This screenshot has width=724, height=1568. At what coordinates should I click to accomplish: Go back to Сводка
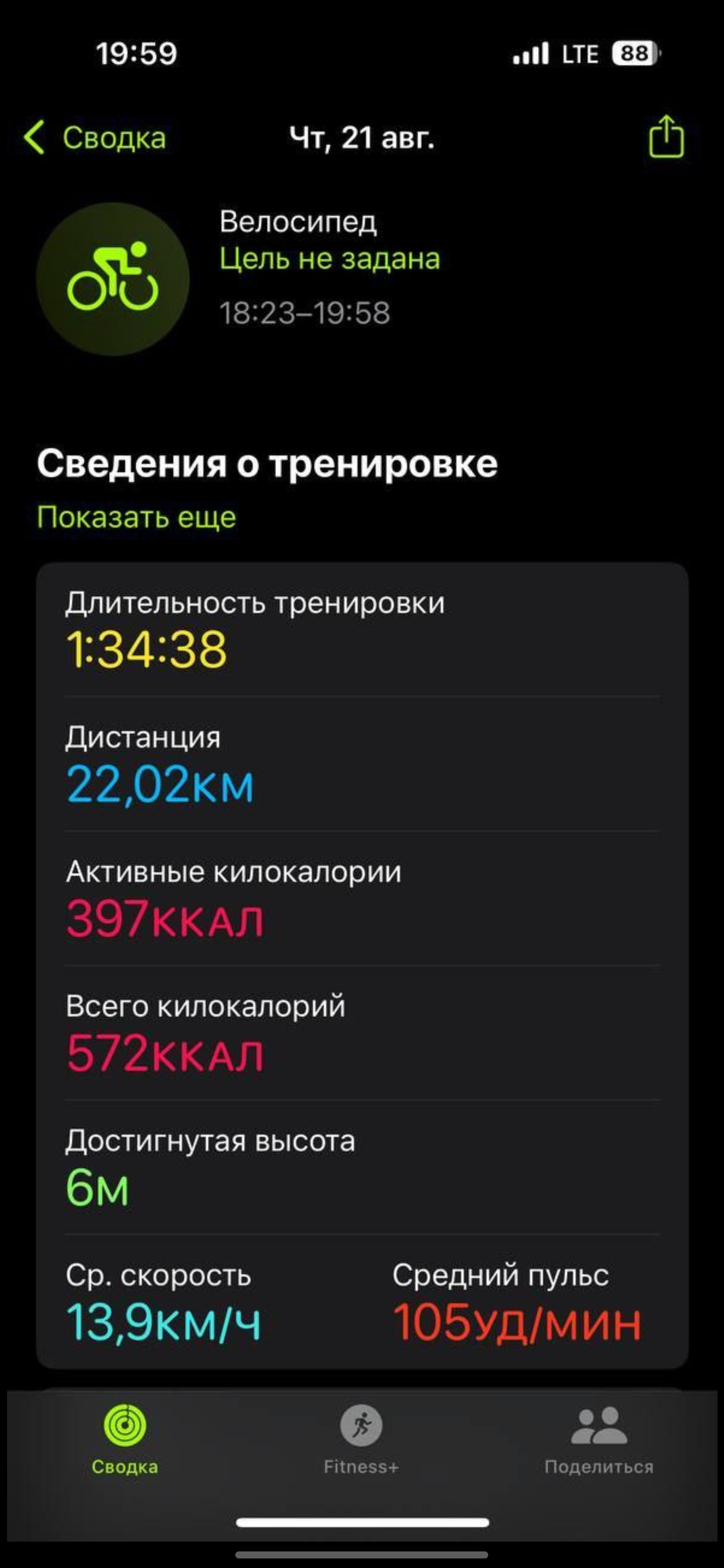[x=95, y=138]
